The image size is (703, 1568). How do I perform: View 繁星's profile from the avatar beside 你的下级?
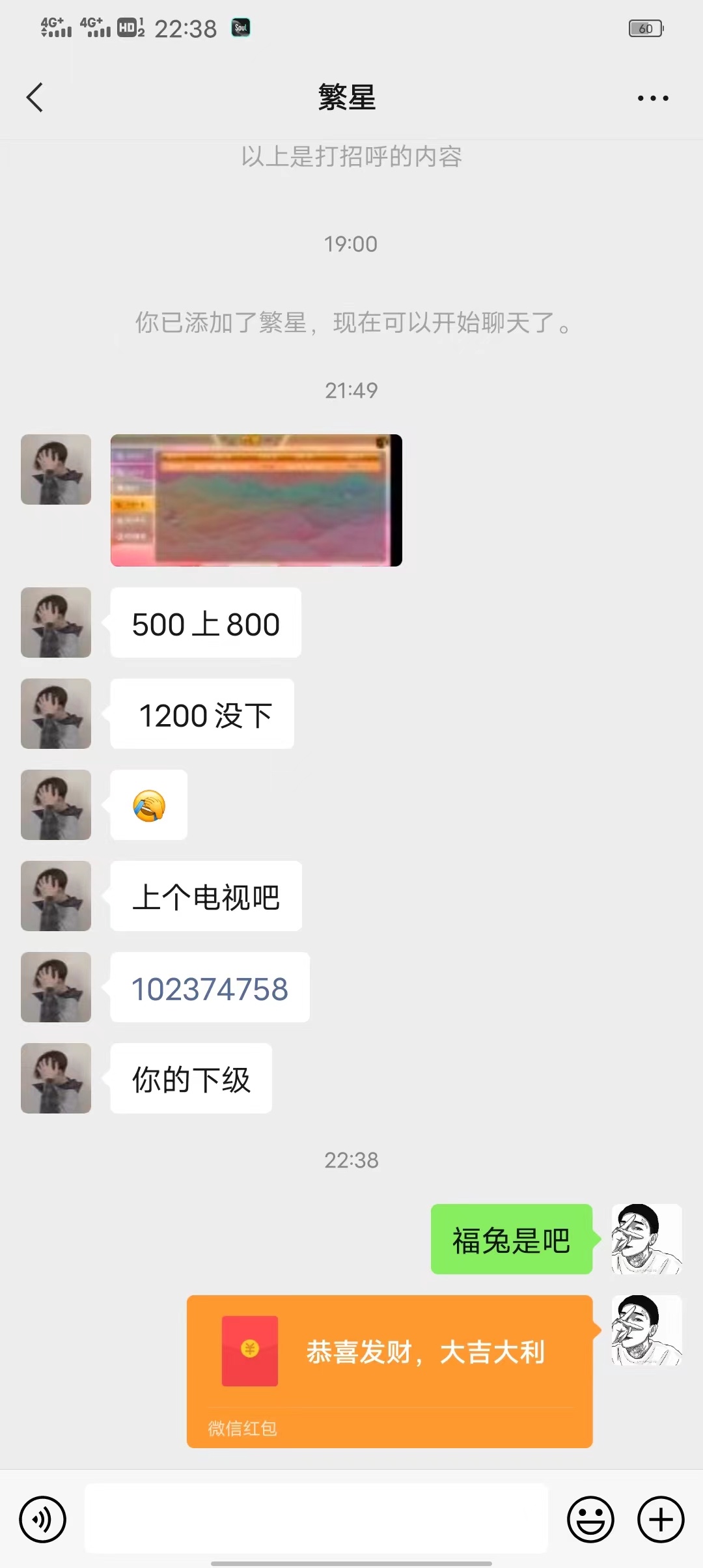click(56, 1078)
